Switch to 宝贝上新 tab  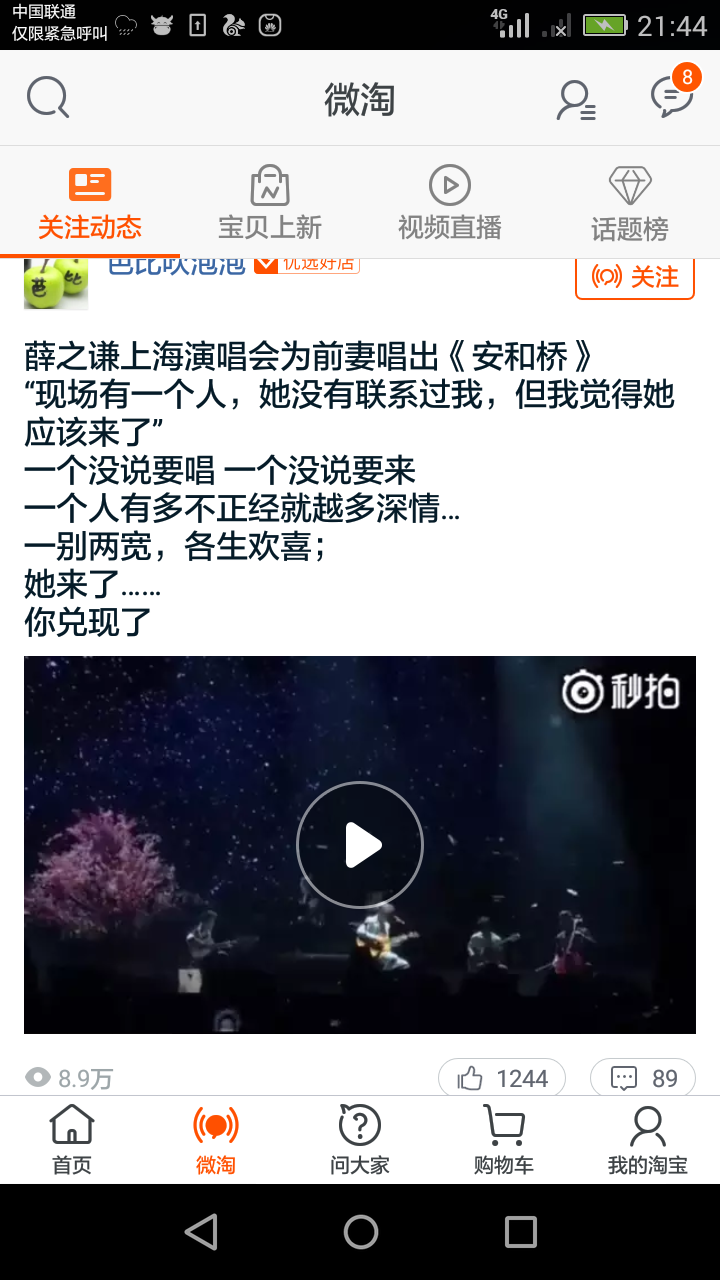pyautogui.click(x=270, y=205)
